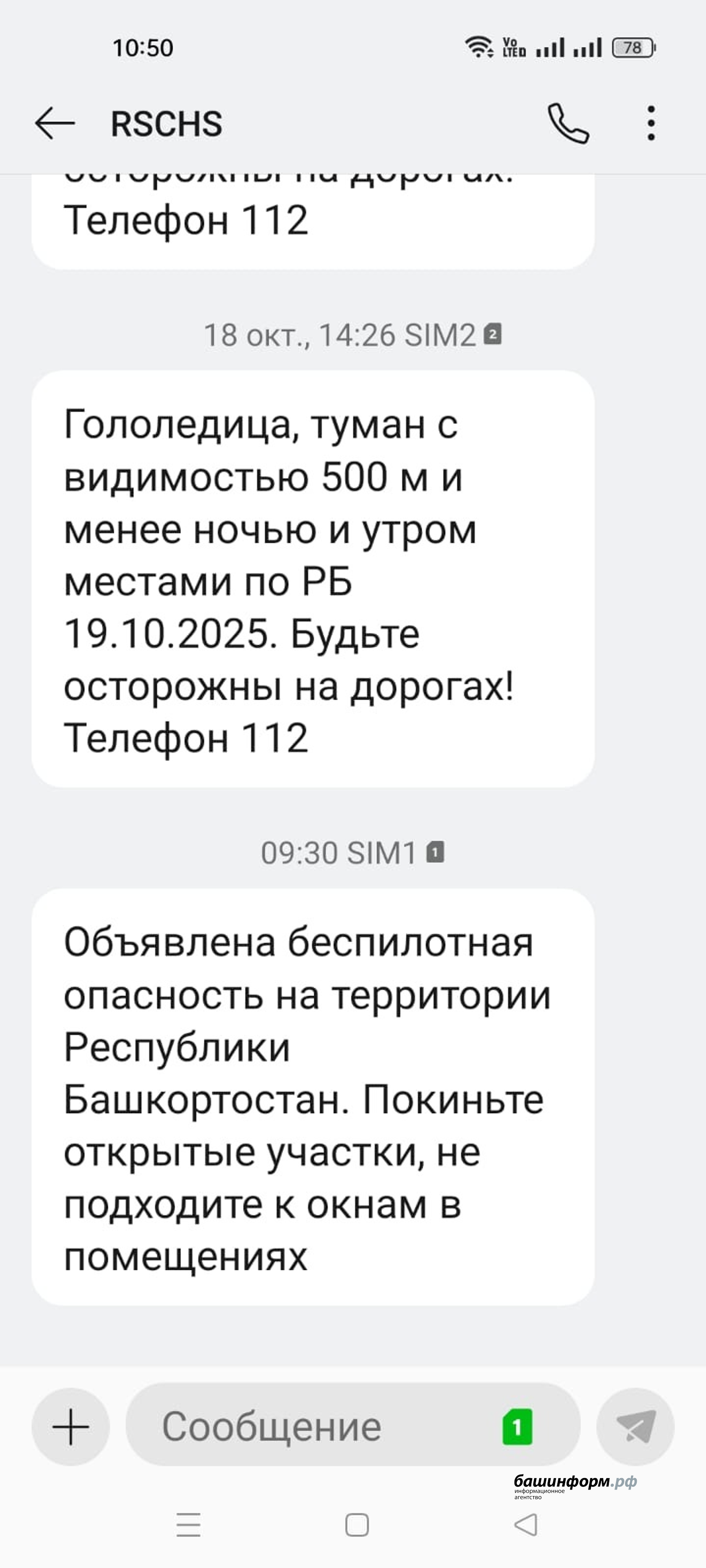Open the three-dot overflow menu
This screenshot has height=1568, width=706.
coord(651,123)
